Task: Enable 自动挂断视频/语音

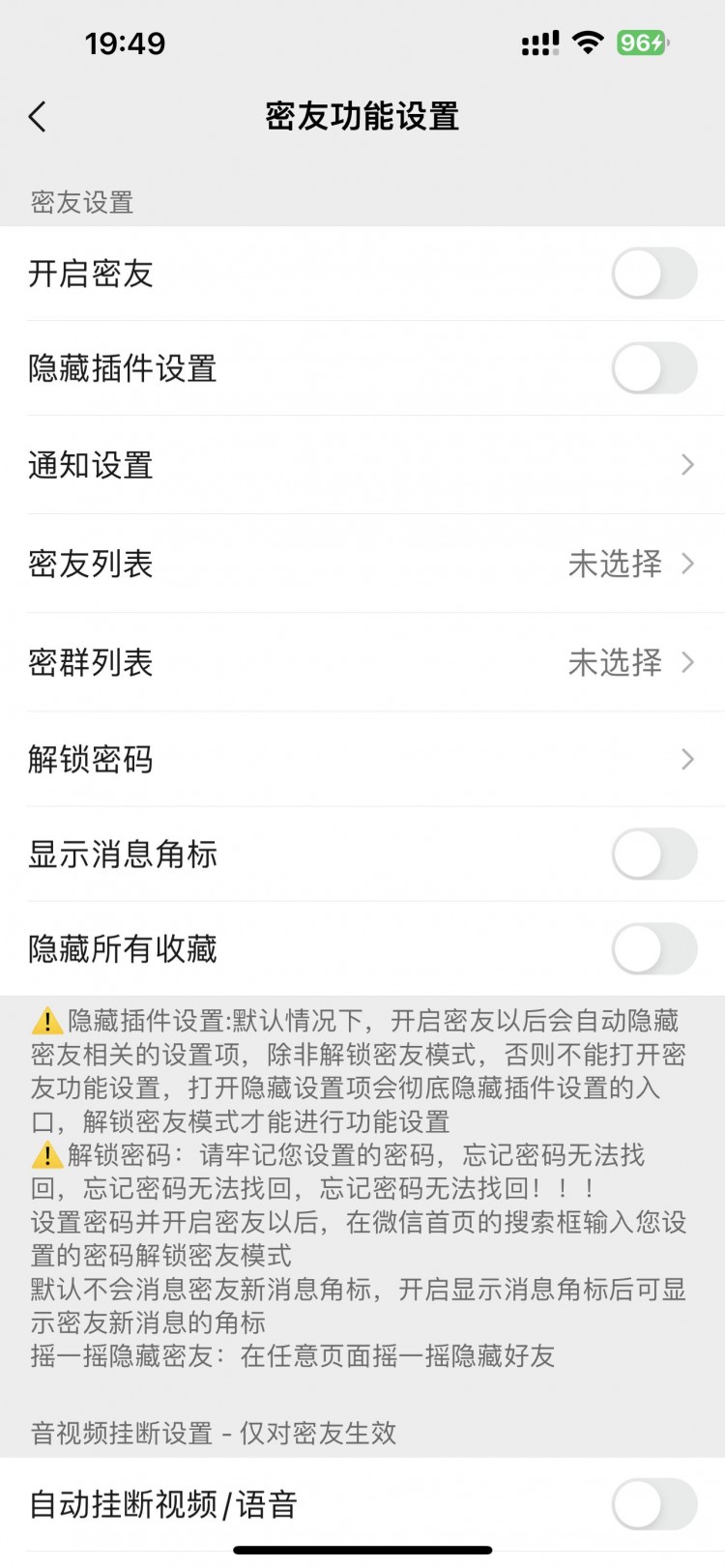Action: (x=653, y=1505)
